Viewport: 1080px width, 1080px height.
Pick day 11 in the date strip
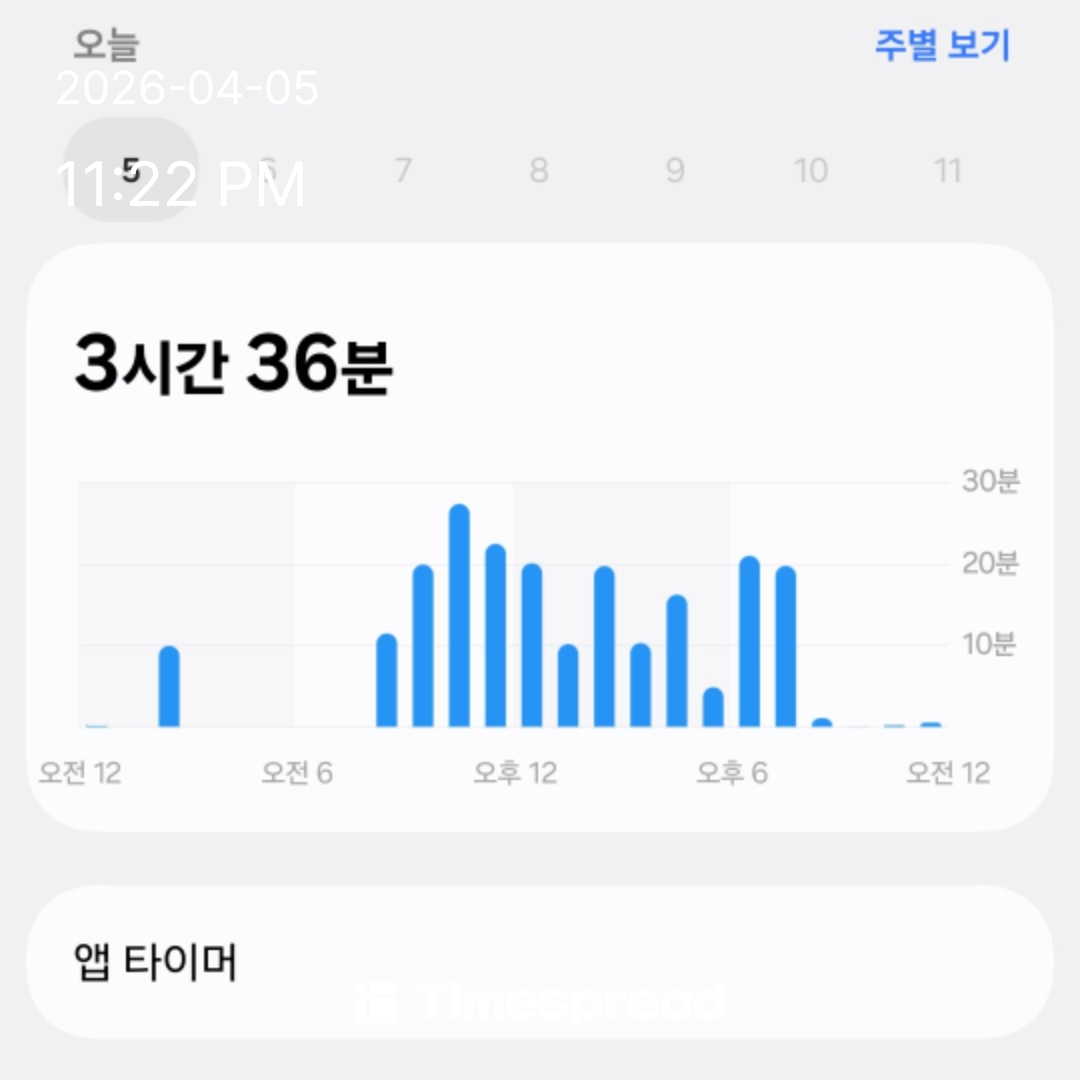pyautogui.click(x=947, y=171)
